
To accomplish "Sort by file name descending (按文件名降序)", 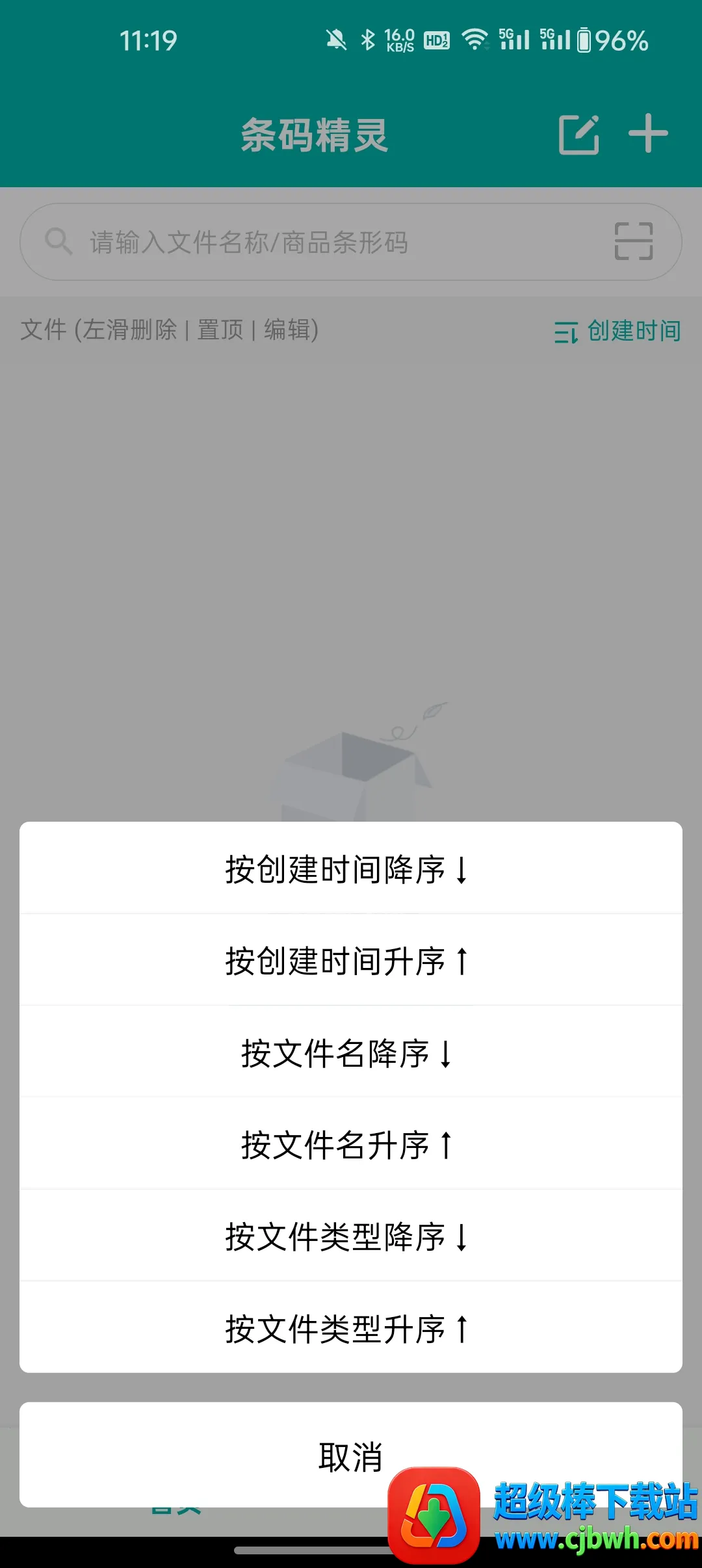I will click(x=350, y=1052).
